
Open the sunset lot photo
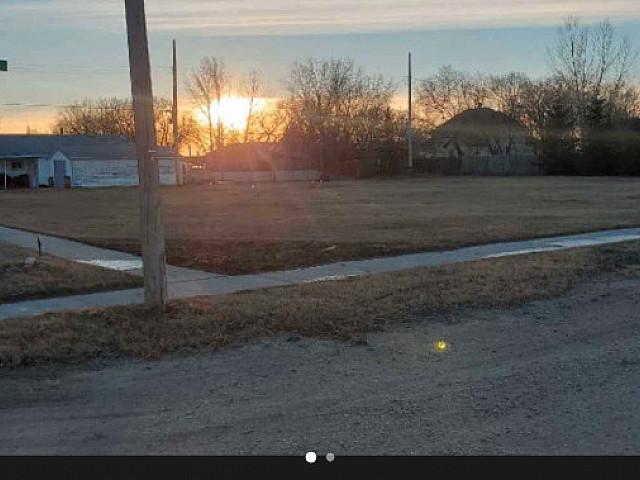click(320, 228)
